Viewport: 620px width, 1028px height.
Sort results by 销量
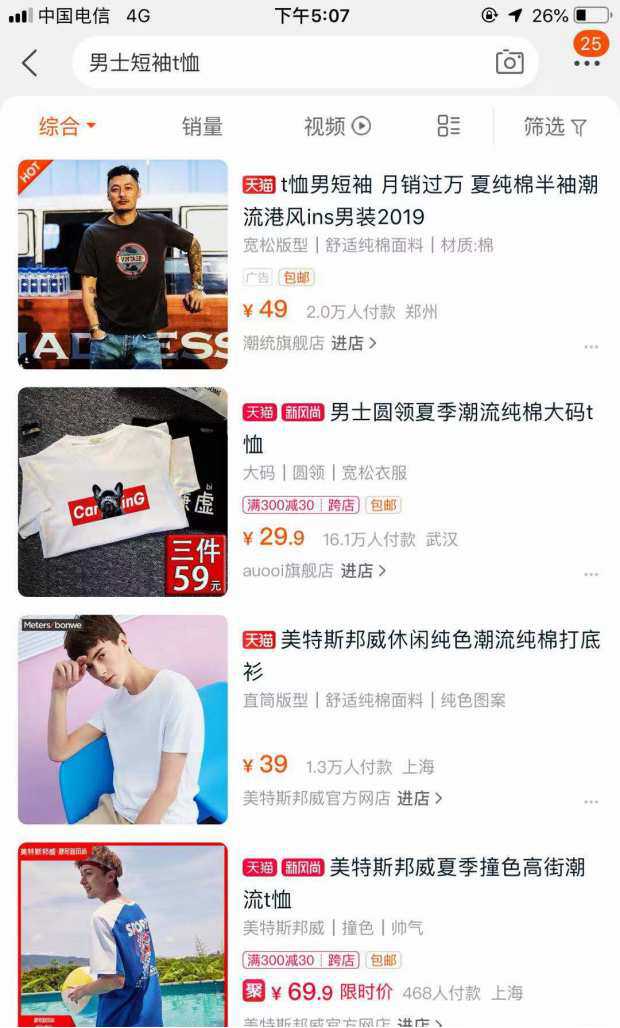[x=202, y=126]
